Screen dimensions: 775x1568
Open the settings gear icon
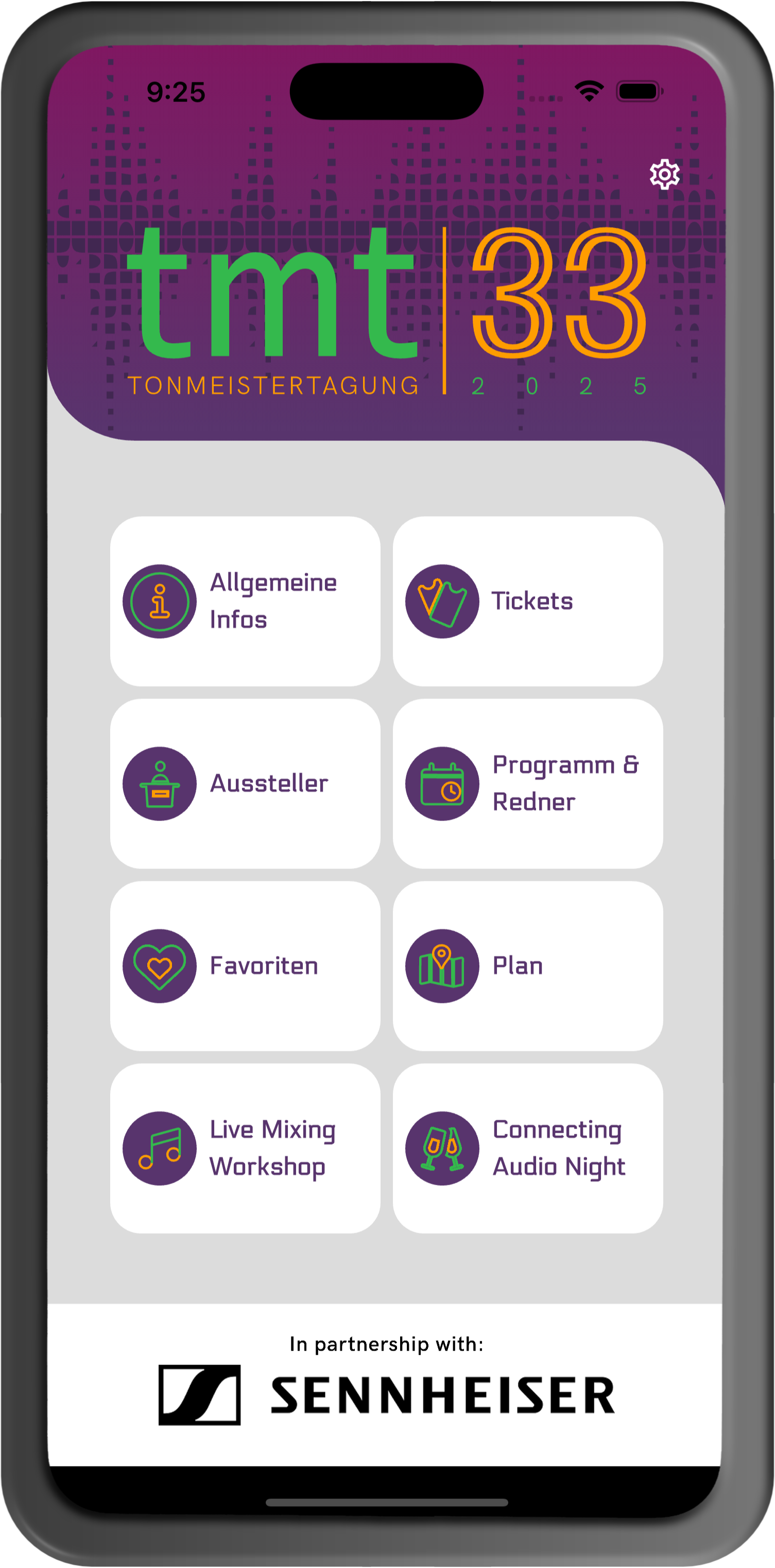664,175
